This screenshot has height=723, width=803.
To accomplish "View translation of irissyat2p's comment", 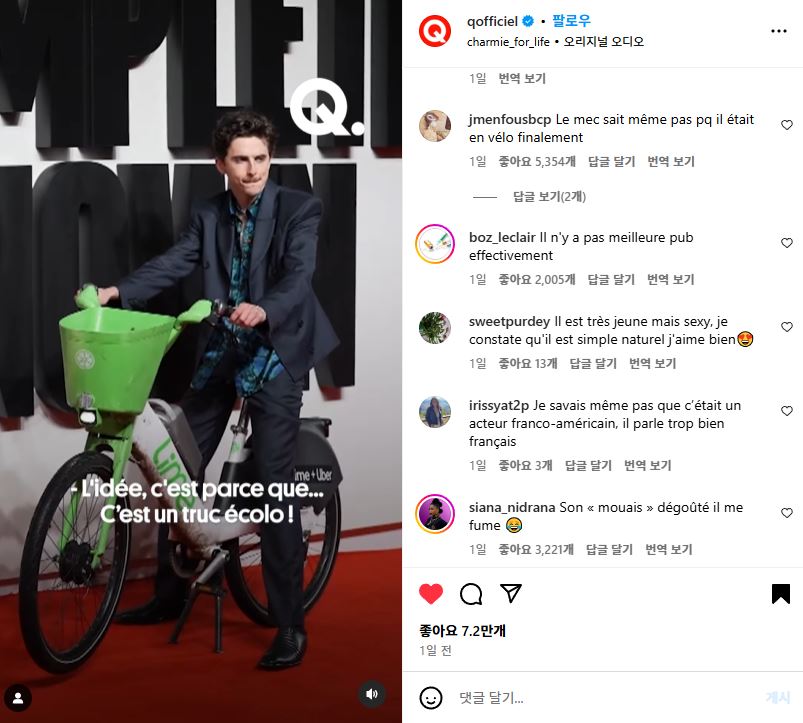I will pyautogui.click(x=648, y=465).
